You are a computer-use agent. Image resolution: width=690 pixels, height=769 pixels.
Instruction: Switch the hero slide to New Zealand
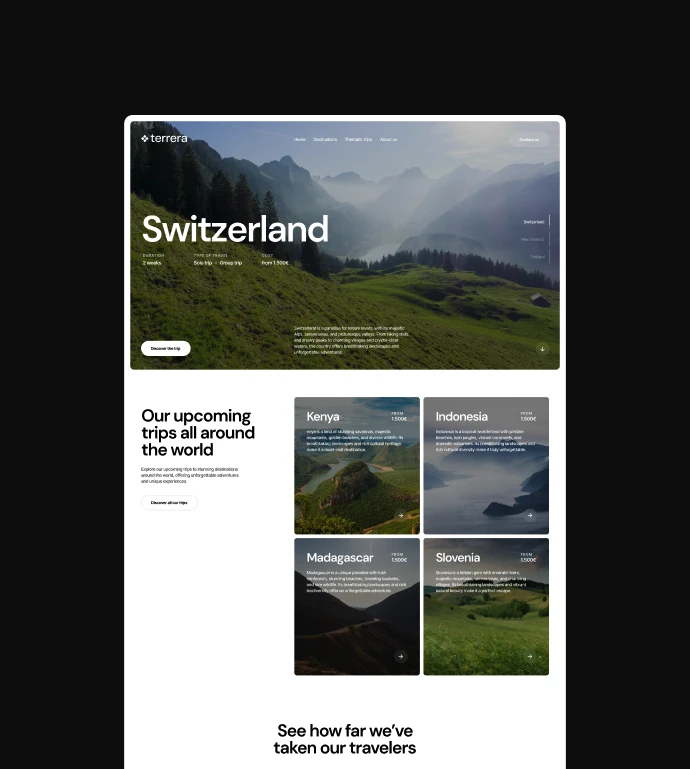click(533, 239)
